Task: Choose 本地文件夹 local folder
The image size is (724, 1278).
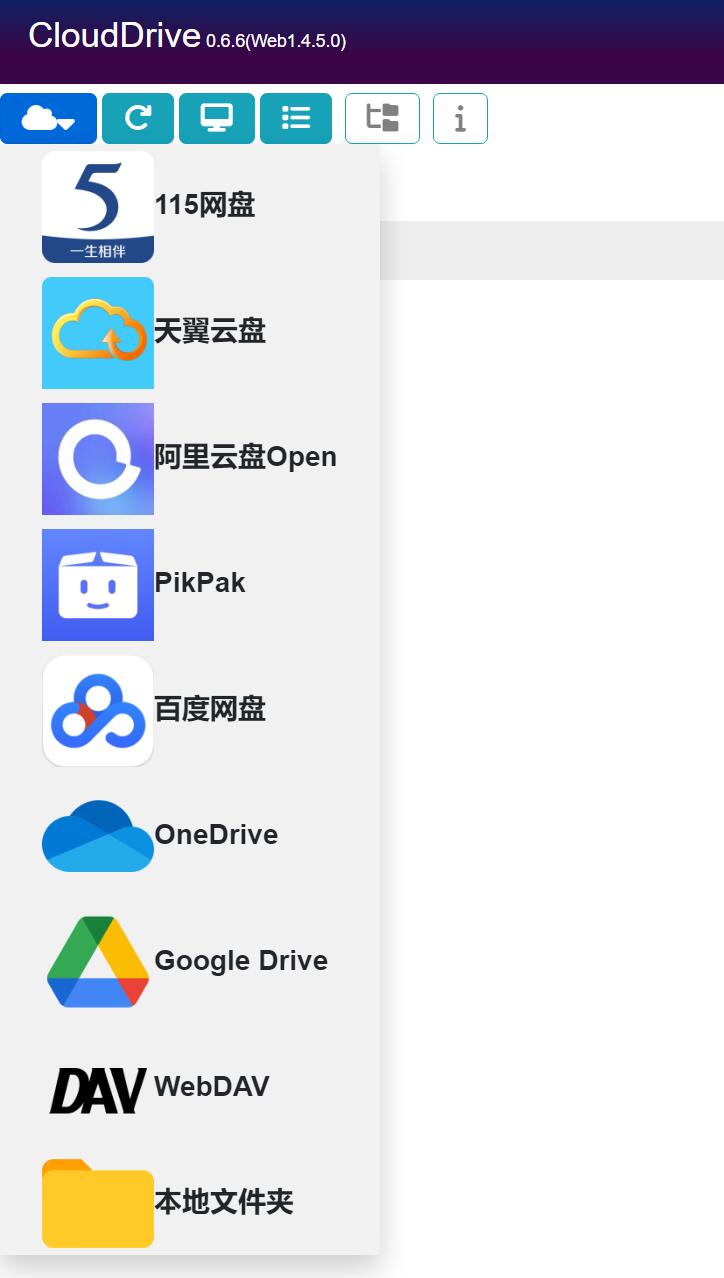Action: 190,1203
